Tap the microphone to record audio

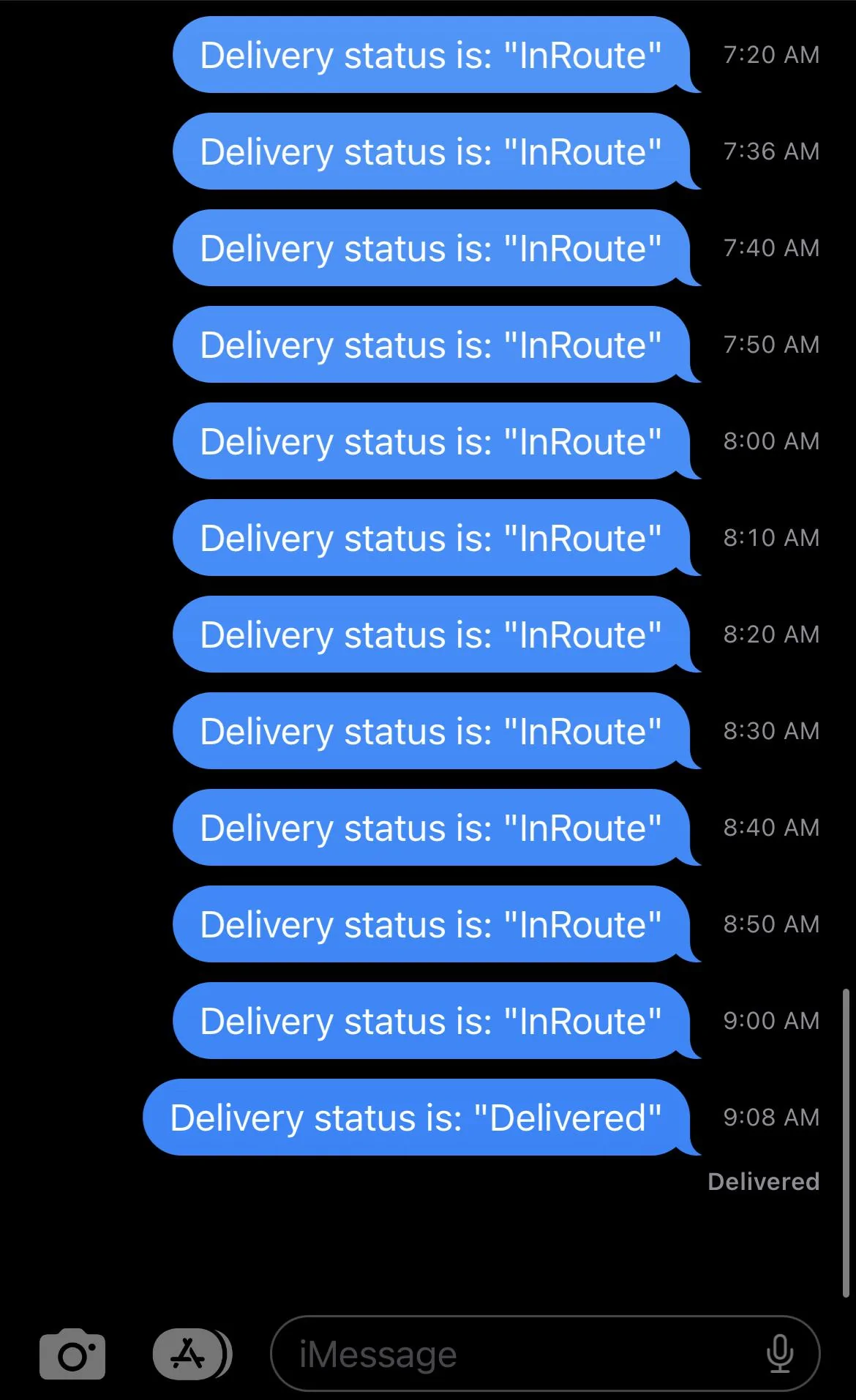coord(779,1354)
